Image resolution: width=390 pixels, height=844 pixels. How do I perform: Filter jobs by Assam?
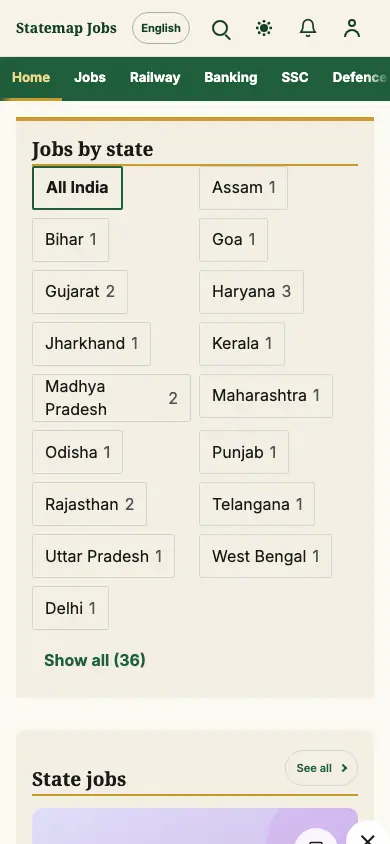243,188
